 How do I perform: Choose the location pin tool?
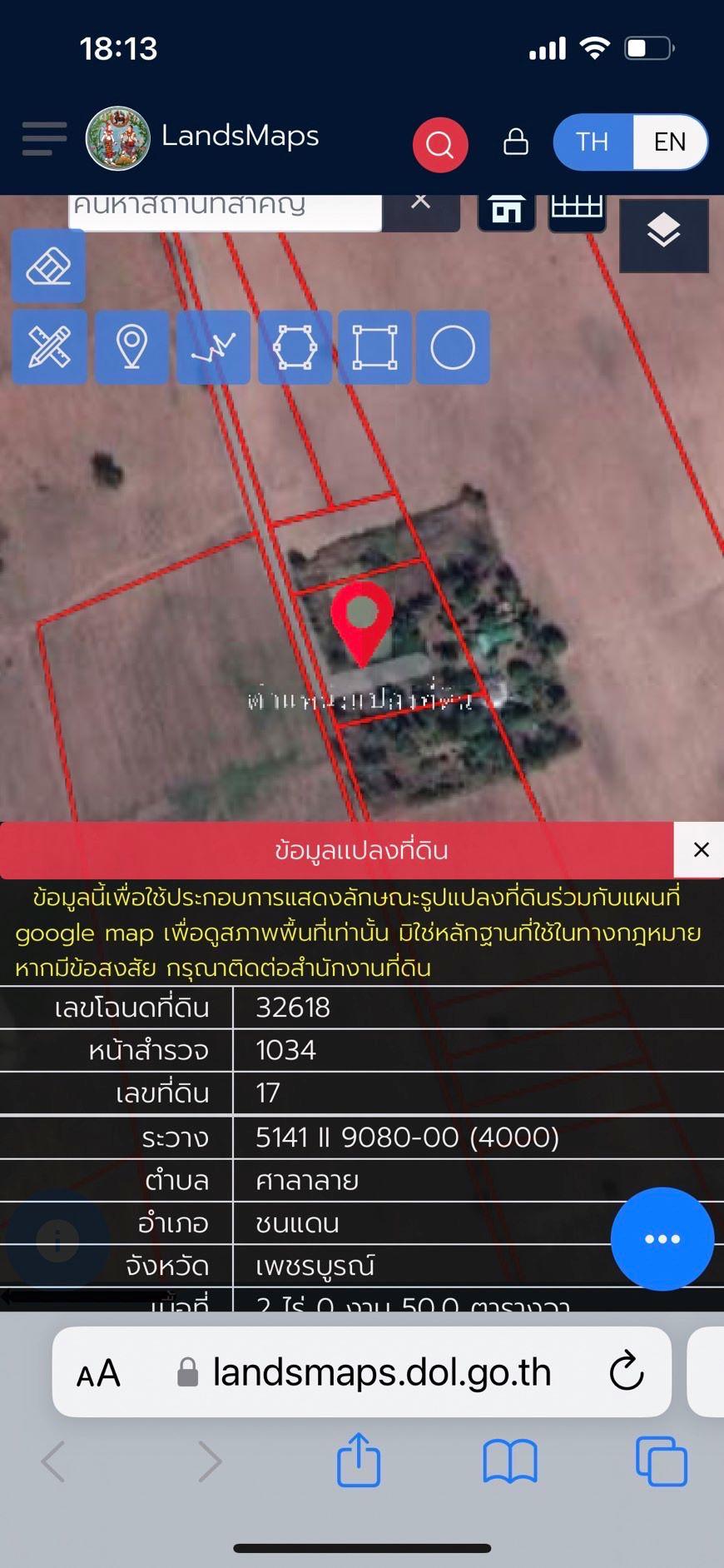(131, 346)
